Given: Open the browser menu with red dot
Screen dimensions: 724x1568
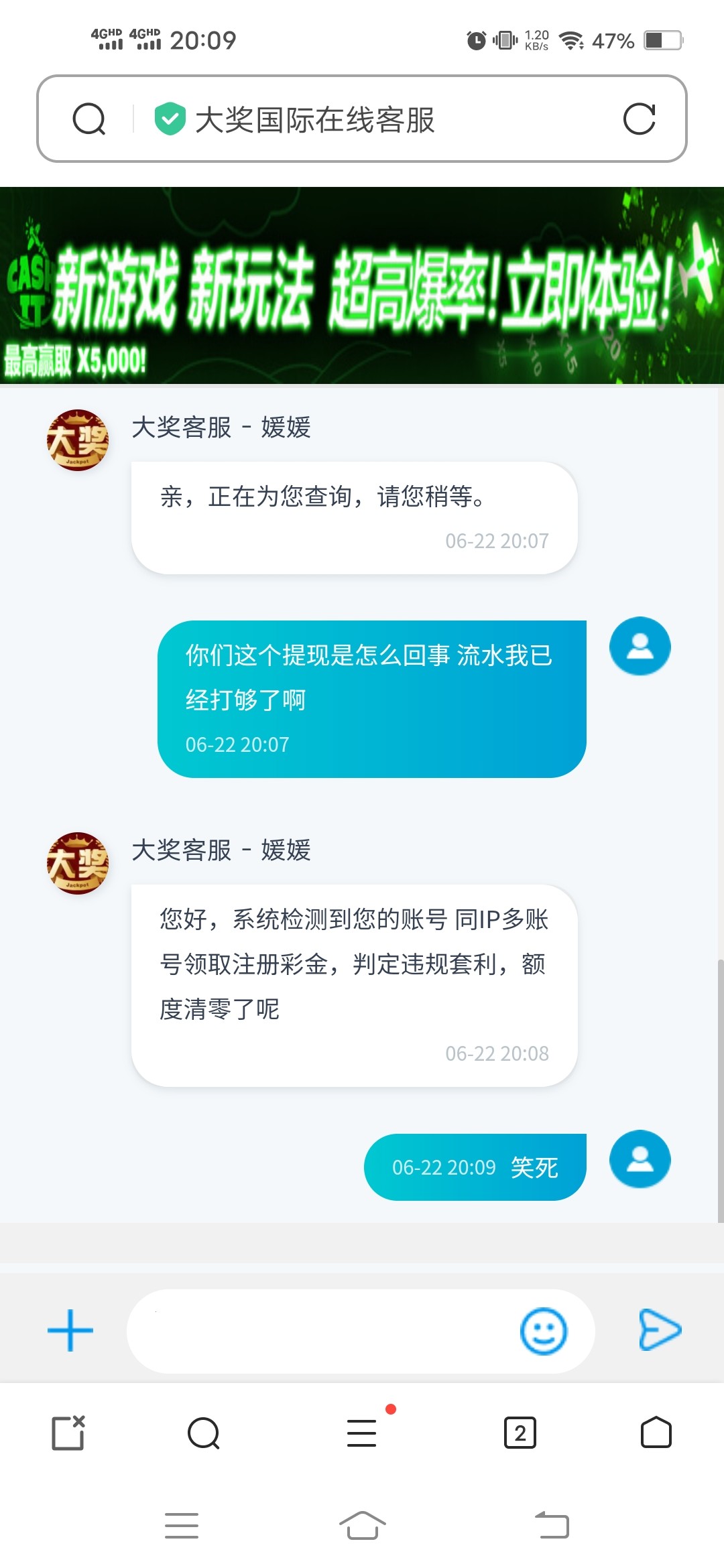Looking at the screenshot, I should click(362, 1433).
